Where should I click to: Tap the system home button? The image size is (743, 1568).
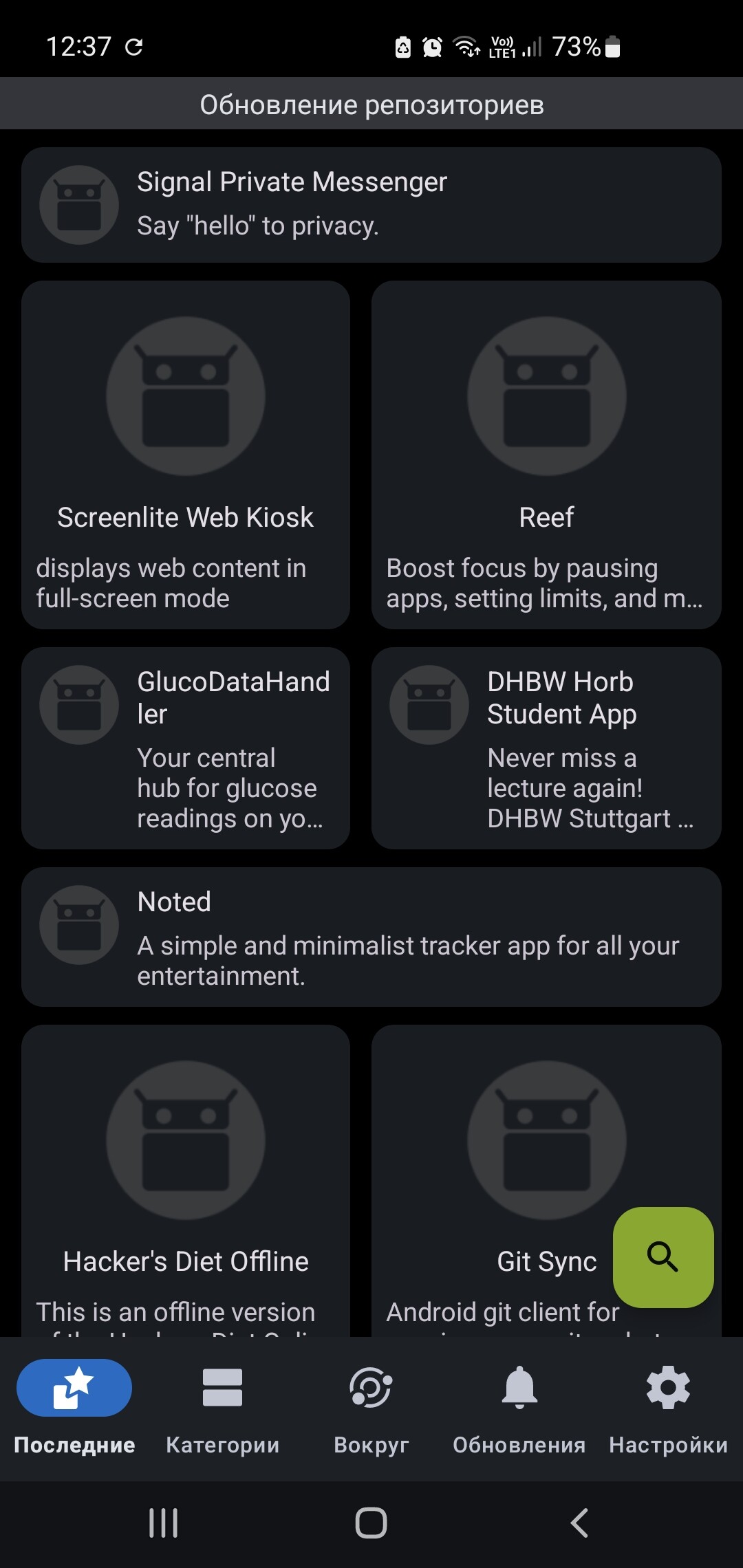pyautogui.click(x=371, y=1523)
